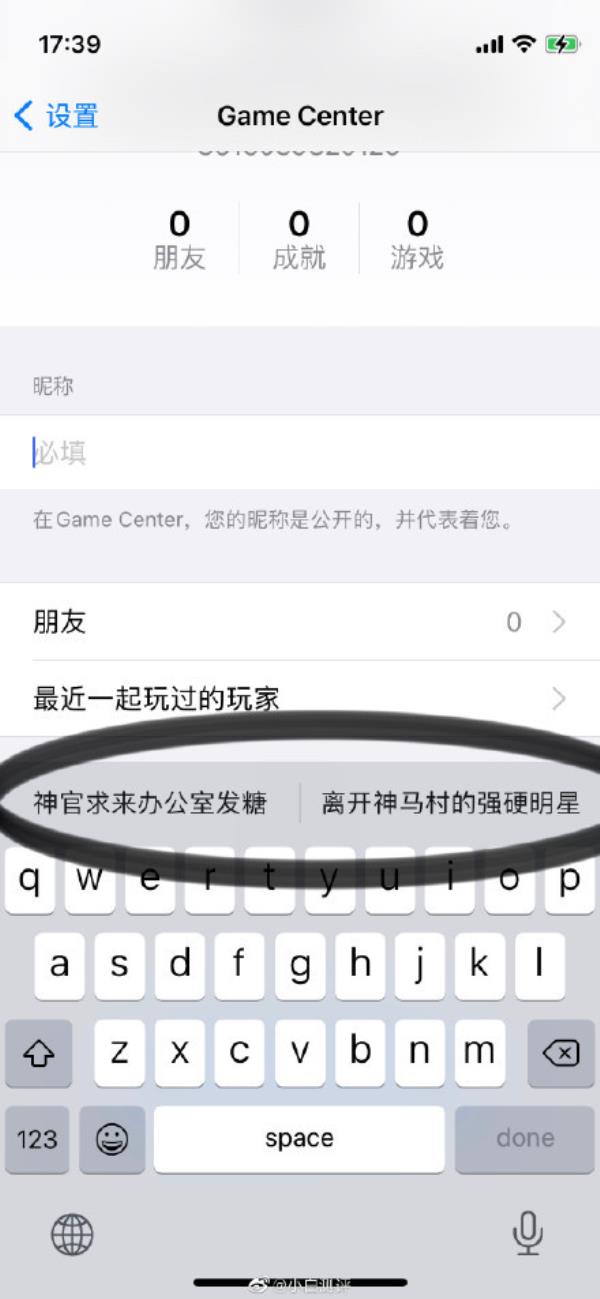Switch keyboard language with globe icon
Image resolution: width=600 pixels, height=1299 pixels.
pyautogui.click(x=72, y=1235)
